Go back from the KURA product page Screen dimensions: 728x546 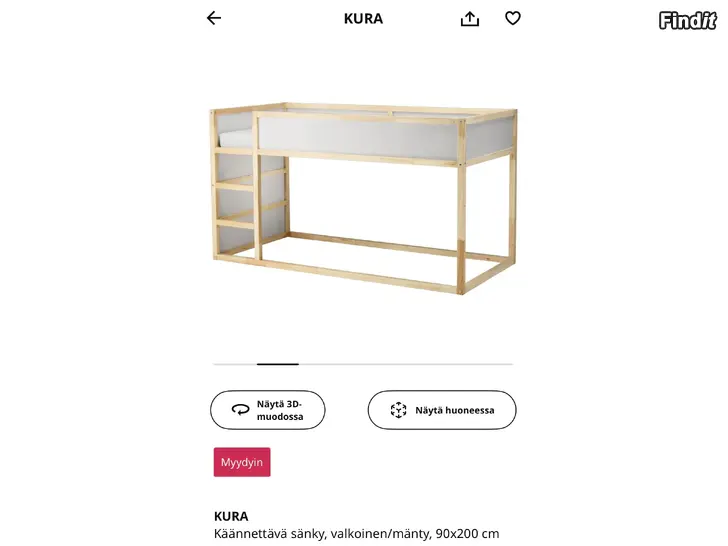(214, 18)
